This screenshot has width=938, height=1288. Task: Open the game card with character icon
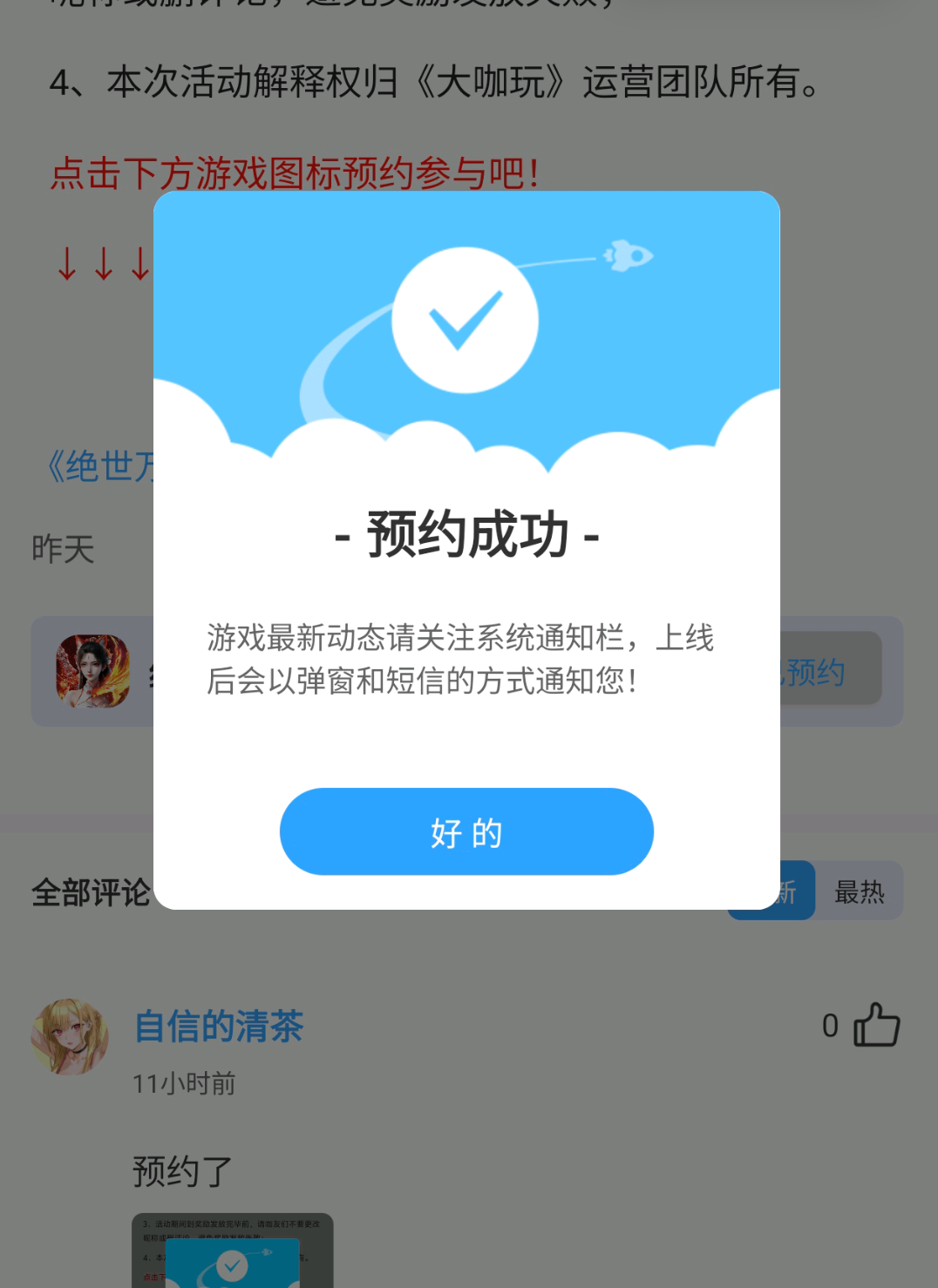click(x=93, y=671)
